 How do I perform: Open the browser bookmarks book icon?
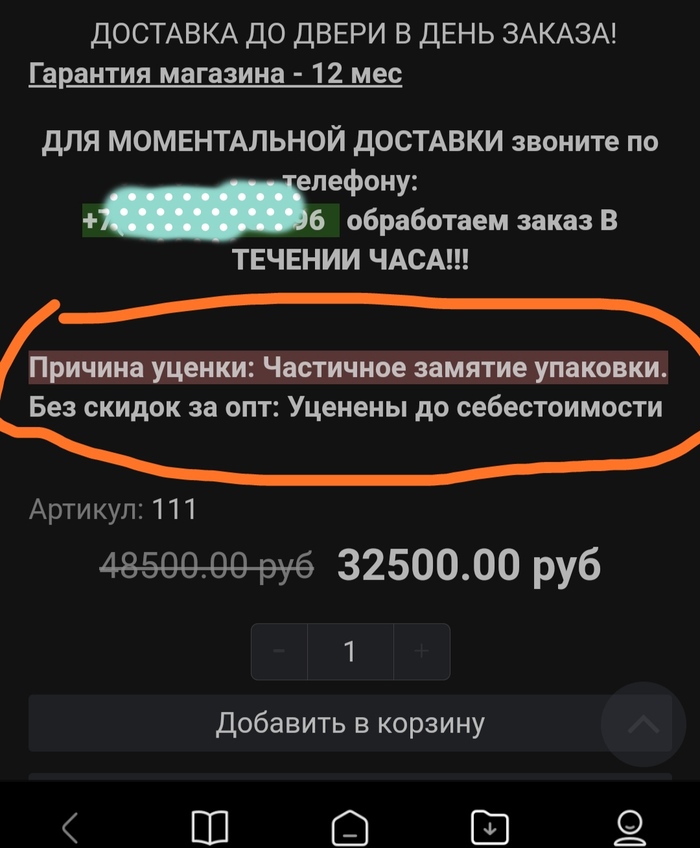pyautogui.click(x=210, y=827)
